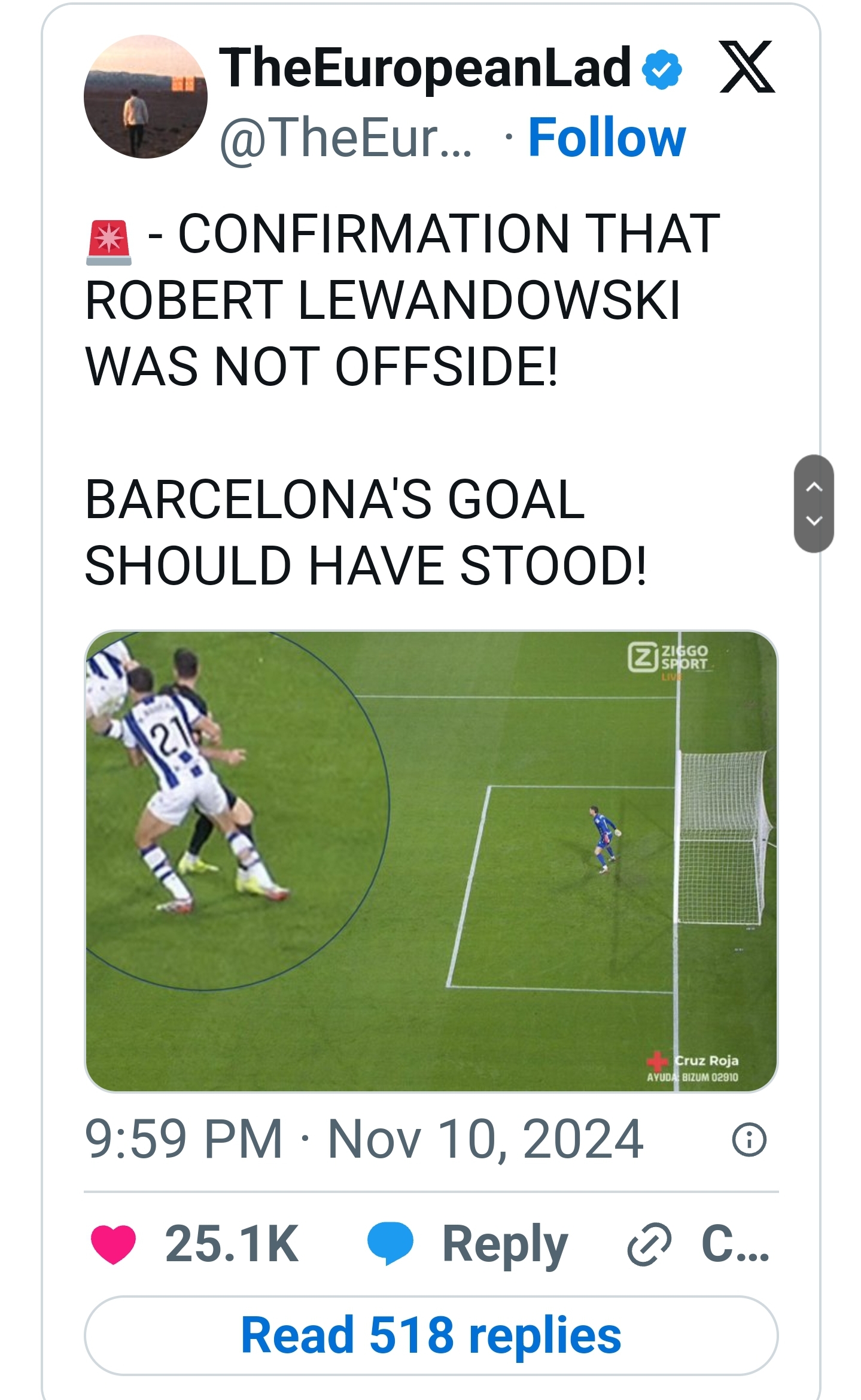Open TheEuropeanLad display name

point(425,67)
